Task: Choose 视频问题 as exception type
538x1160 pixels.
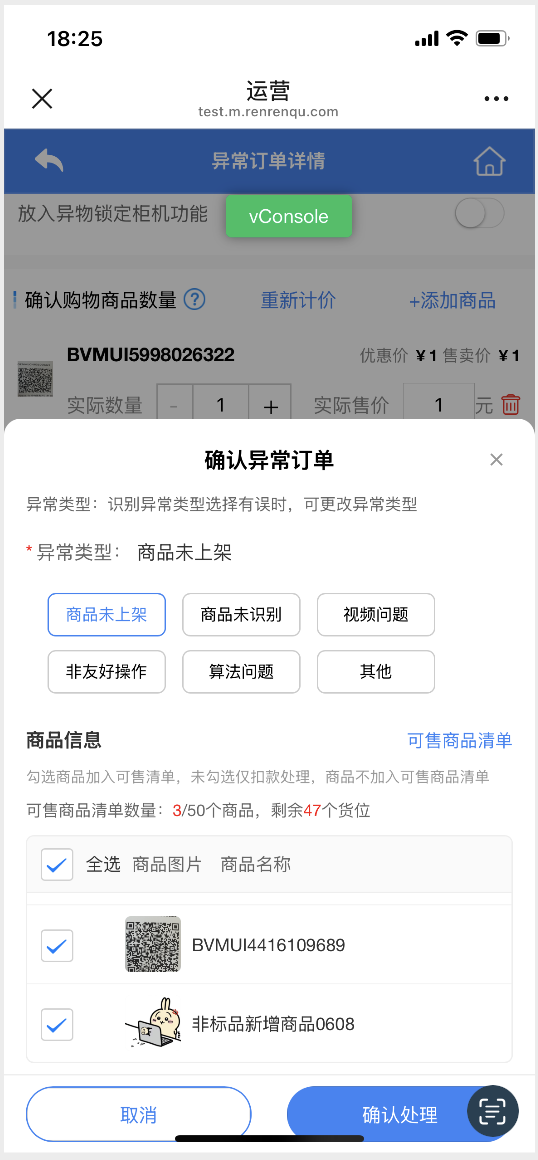Action: coord(376,615)
